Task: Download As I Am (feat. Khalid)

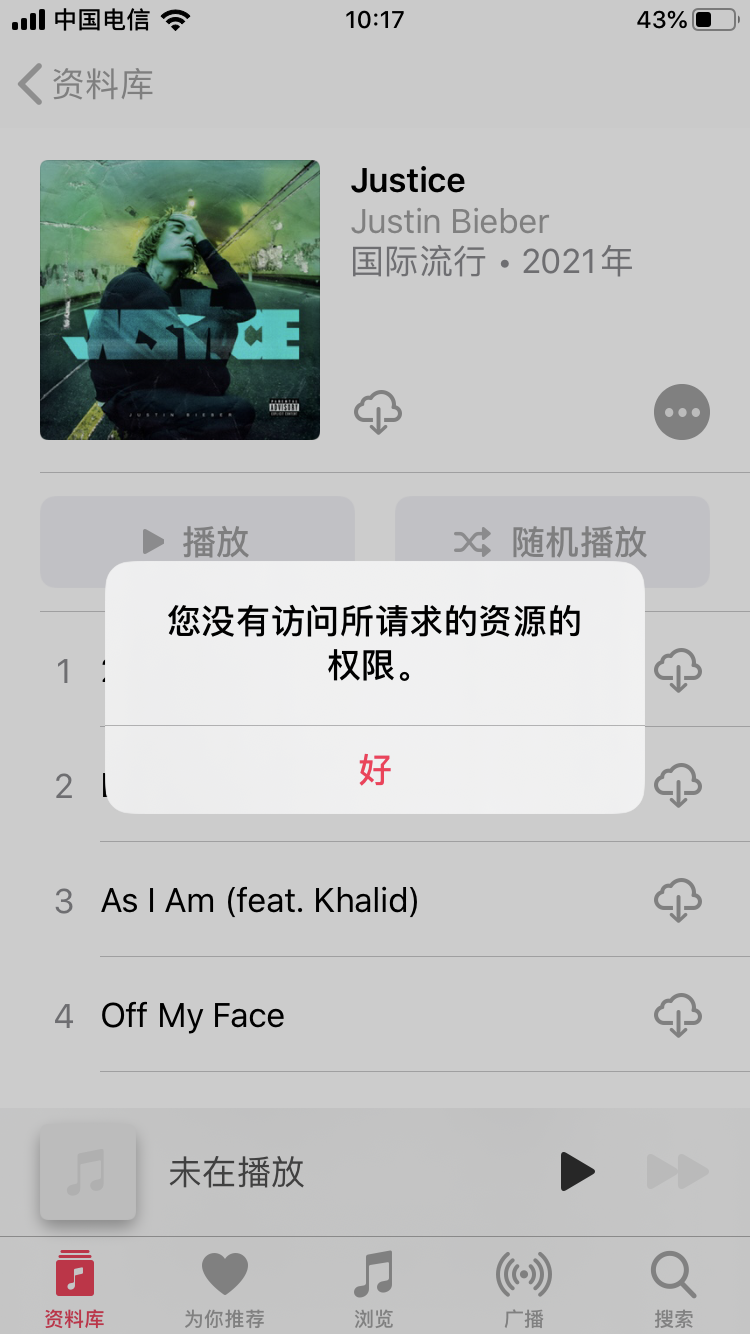Action: (678, 901)
